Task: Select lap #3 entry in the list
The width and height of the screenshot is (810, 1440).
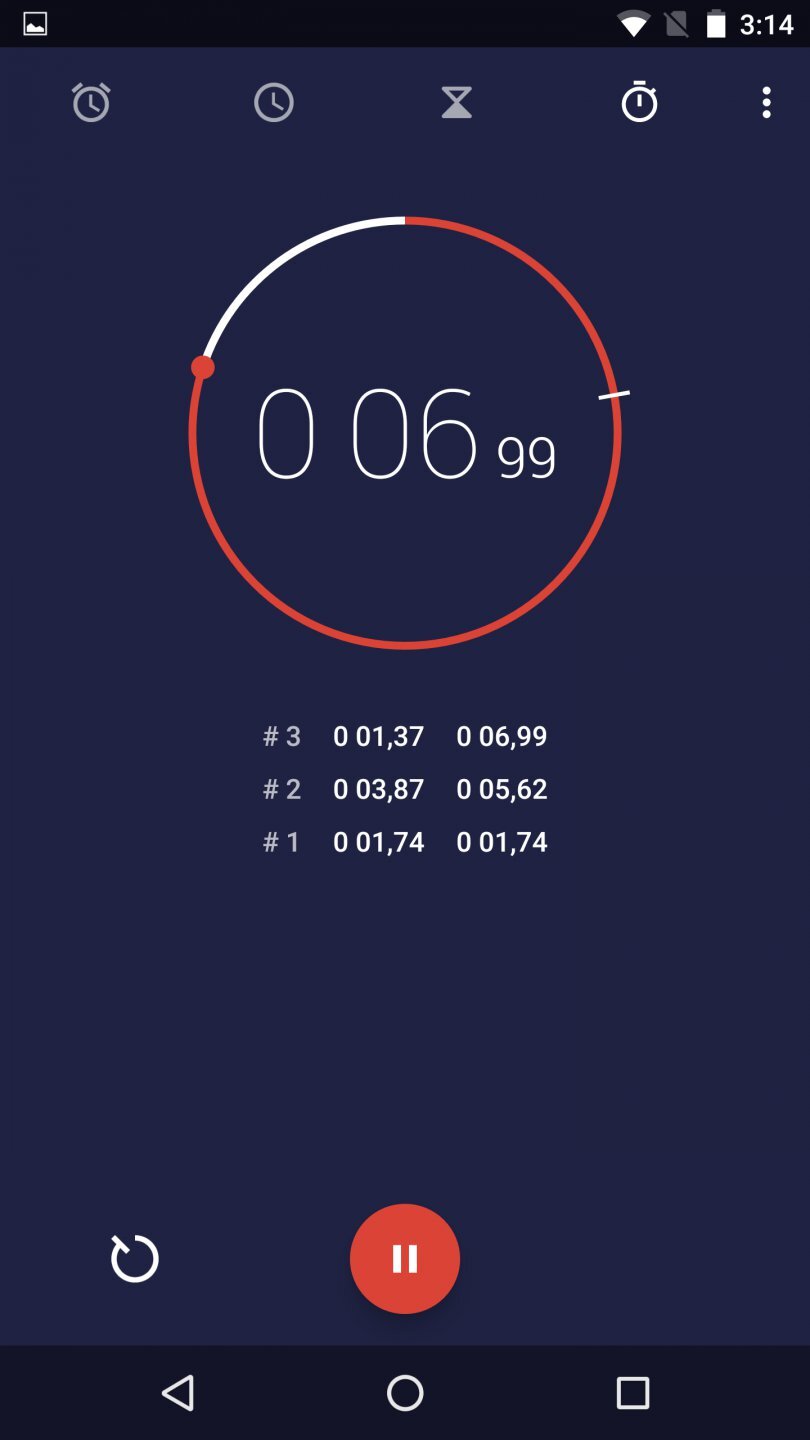Action: [405, 737]
